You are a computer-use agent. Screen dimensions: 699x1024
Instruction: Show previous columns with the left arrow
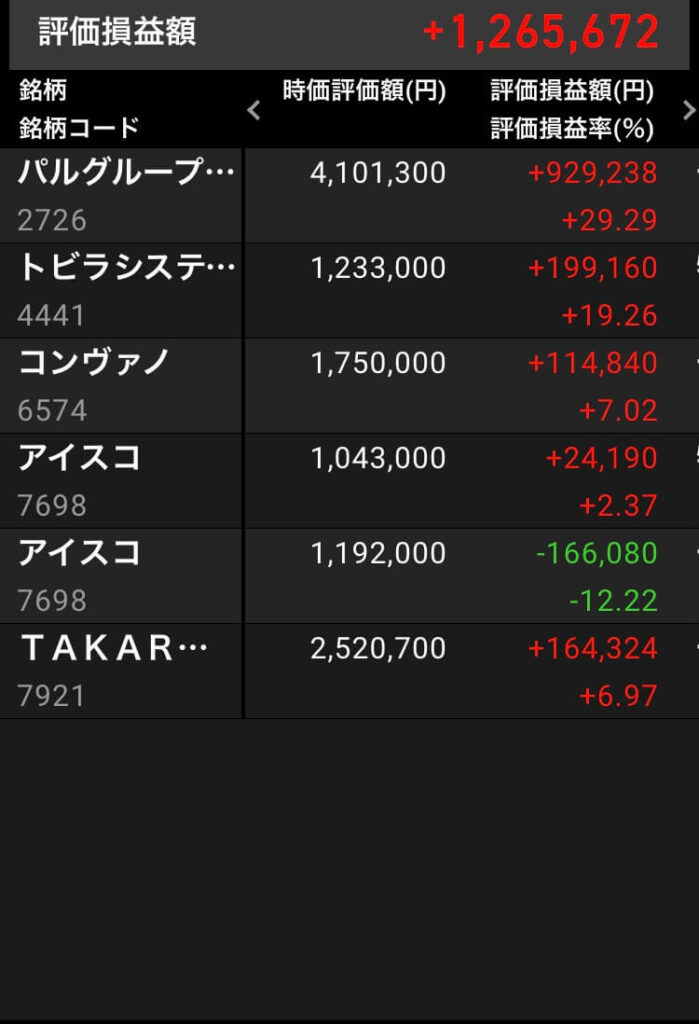click(254, 110)
